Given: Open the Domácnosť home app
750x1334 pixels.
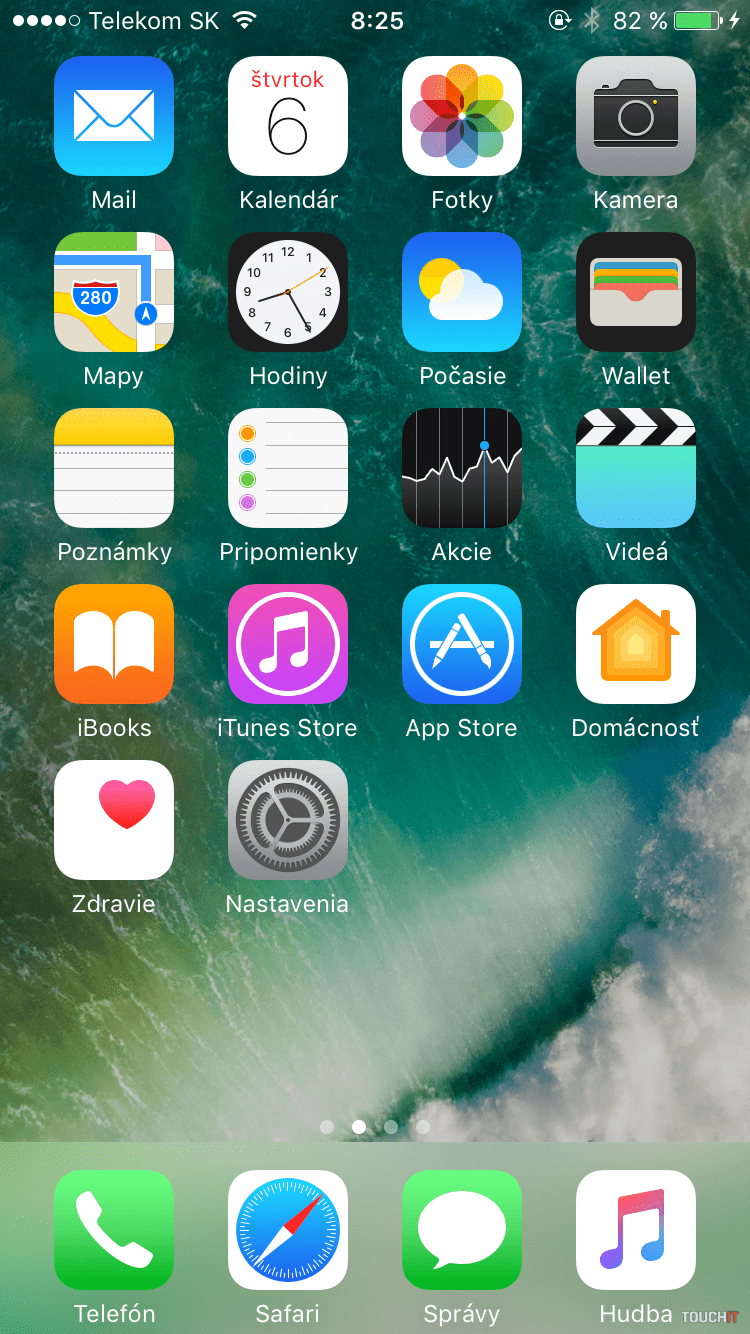Looking at the screenshot, I should pyautogui.click(x=636, y=644).
